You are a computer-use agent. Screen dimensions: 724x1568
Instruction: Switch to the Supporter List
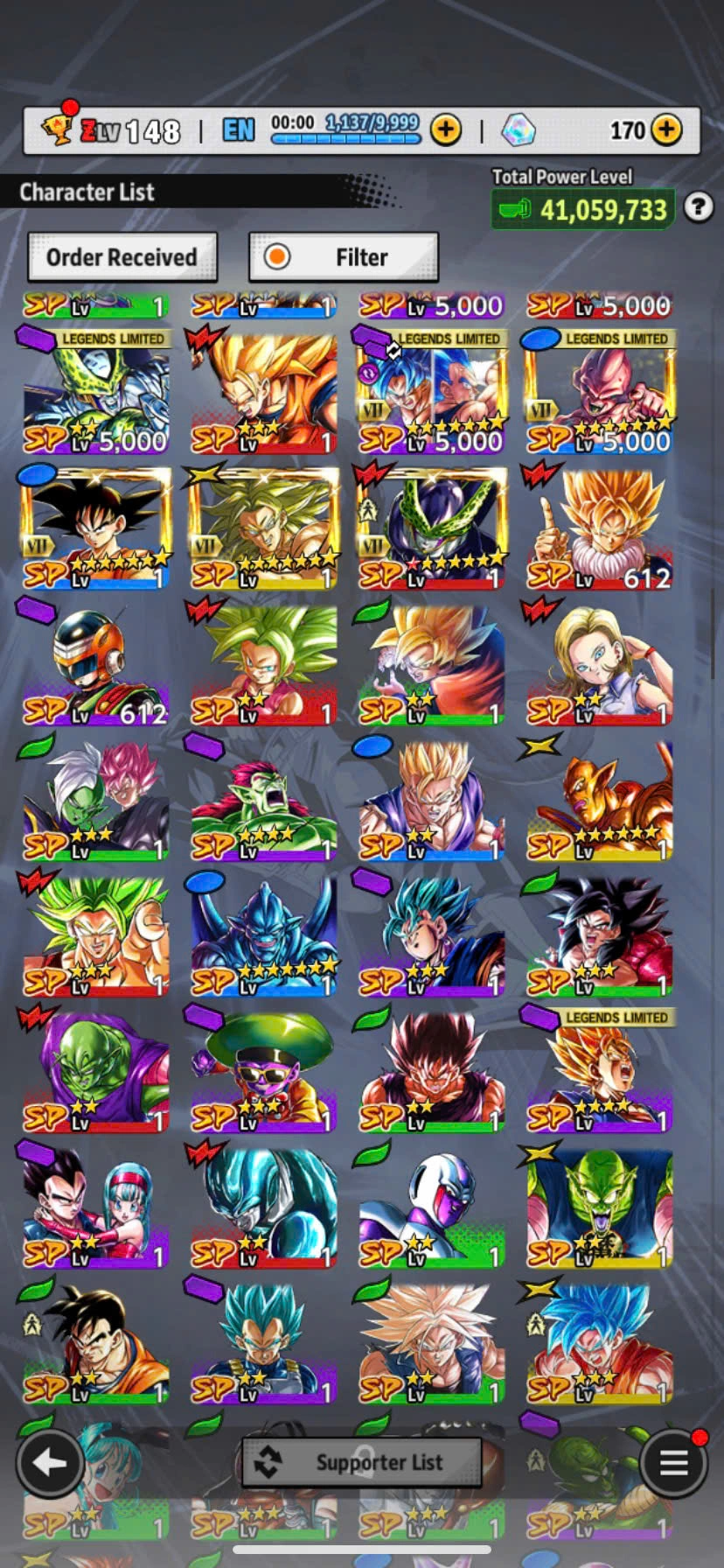(x=361, y=1462)
